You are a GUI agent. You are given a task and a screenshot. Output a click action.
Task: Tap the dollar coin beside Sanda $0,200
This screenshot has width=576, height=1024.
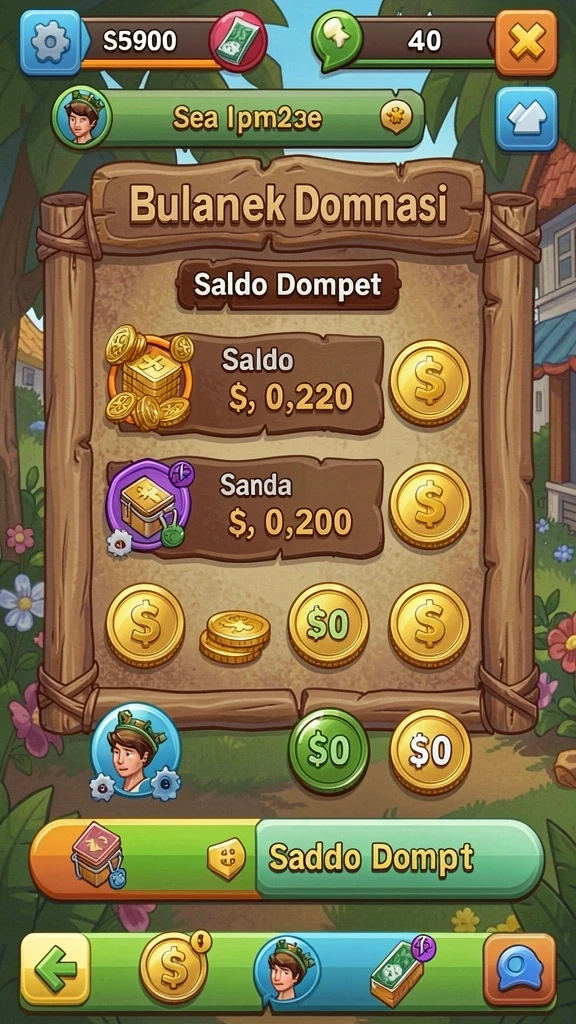point(429,506)
